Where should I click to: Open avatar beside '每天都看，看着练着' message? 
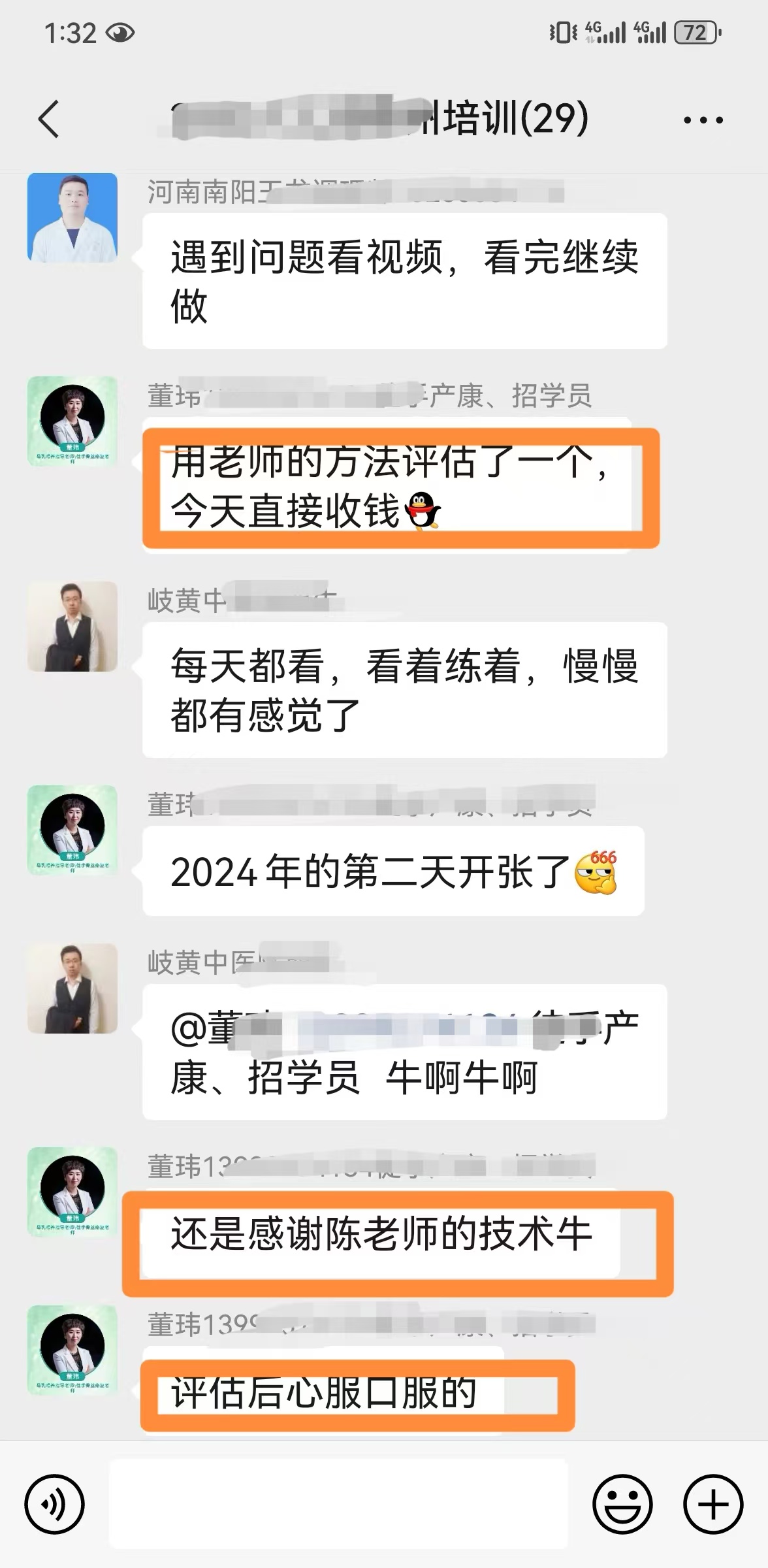pyautogui.click(x=72, y=627)
